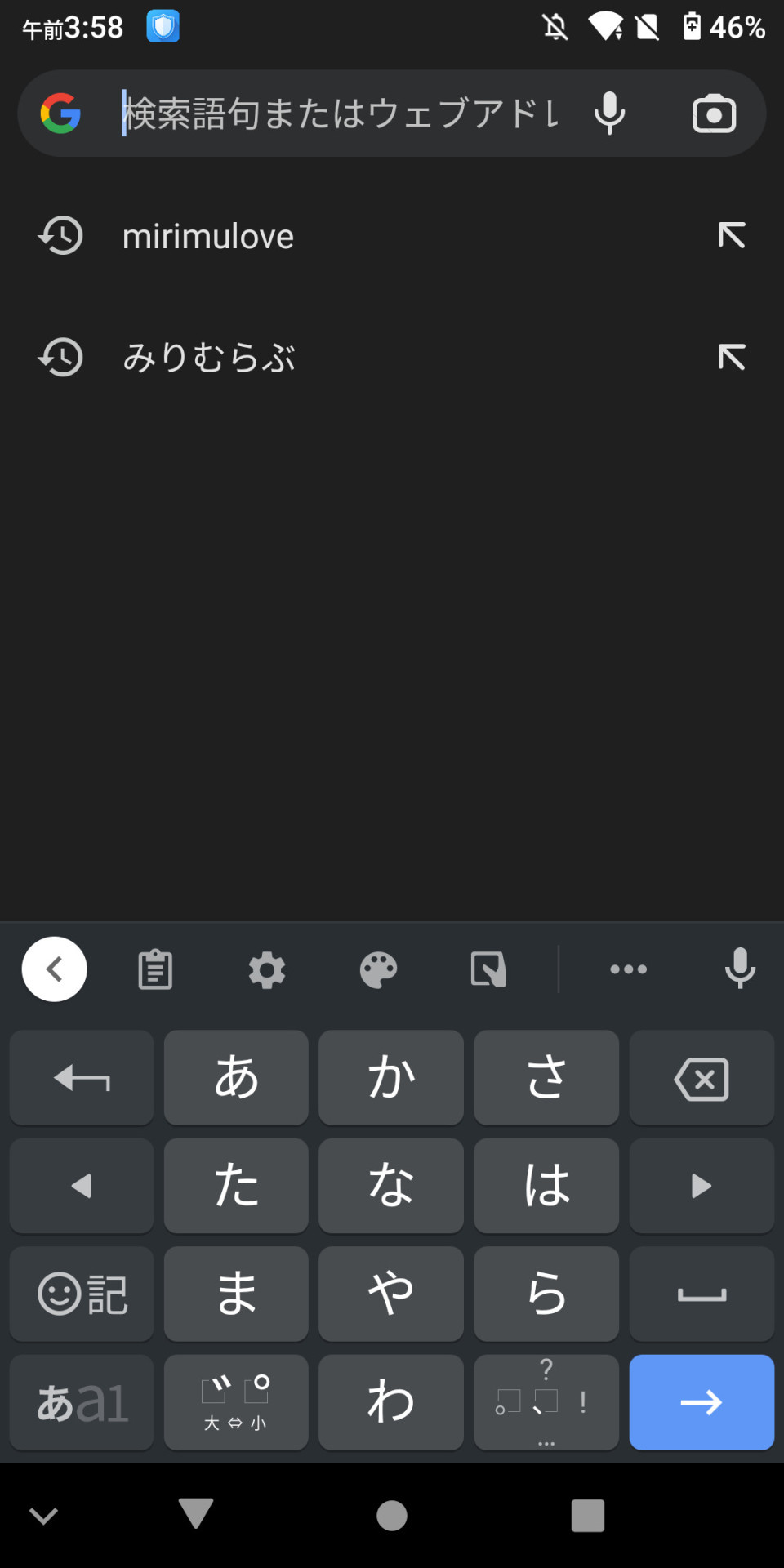This screenshot has width=784, height=1568.
Task: Open the emoji and symbols key
Action: click(x=82, y=1294)
